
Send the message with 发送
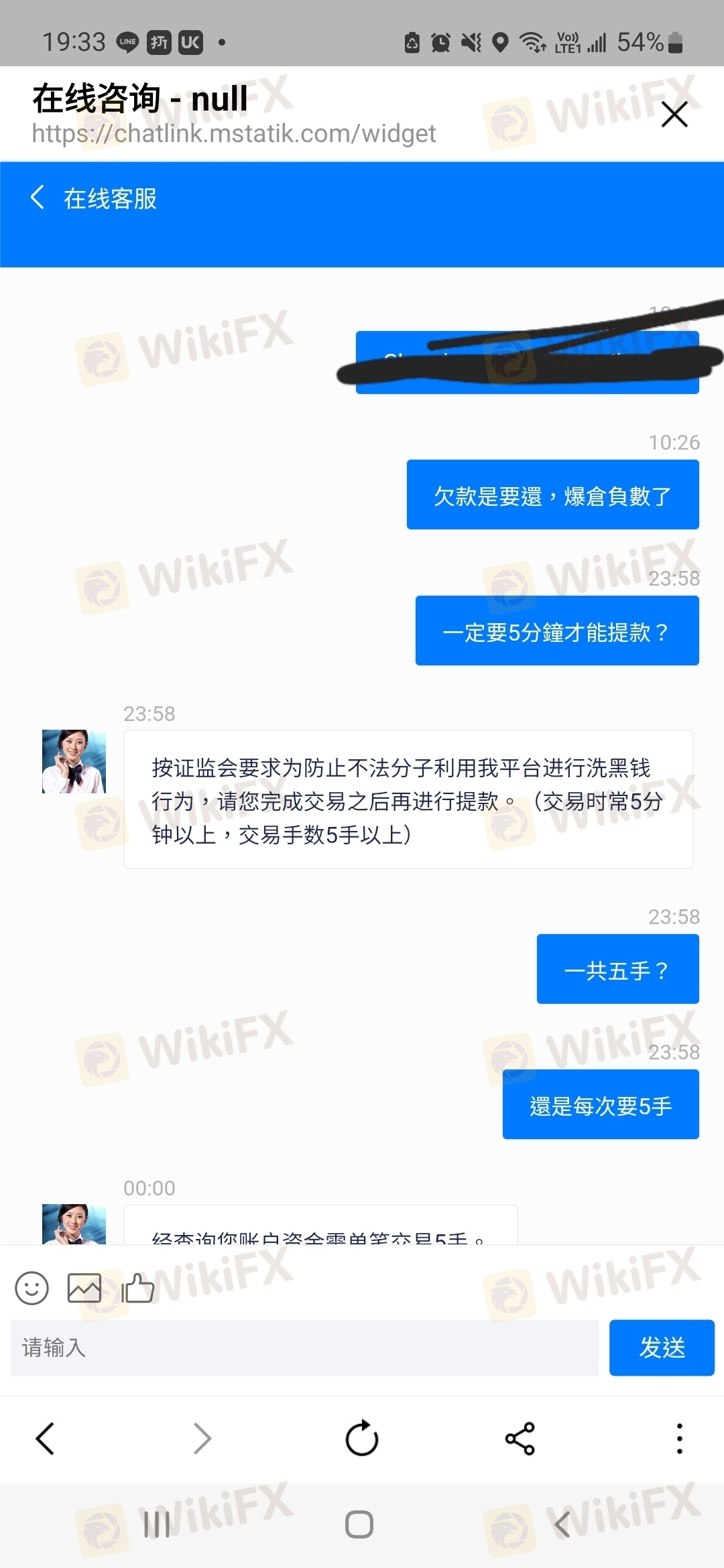[662, 1348]
